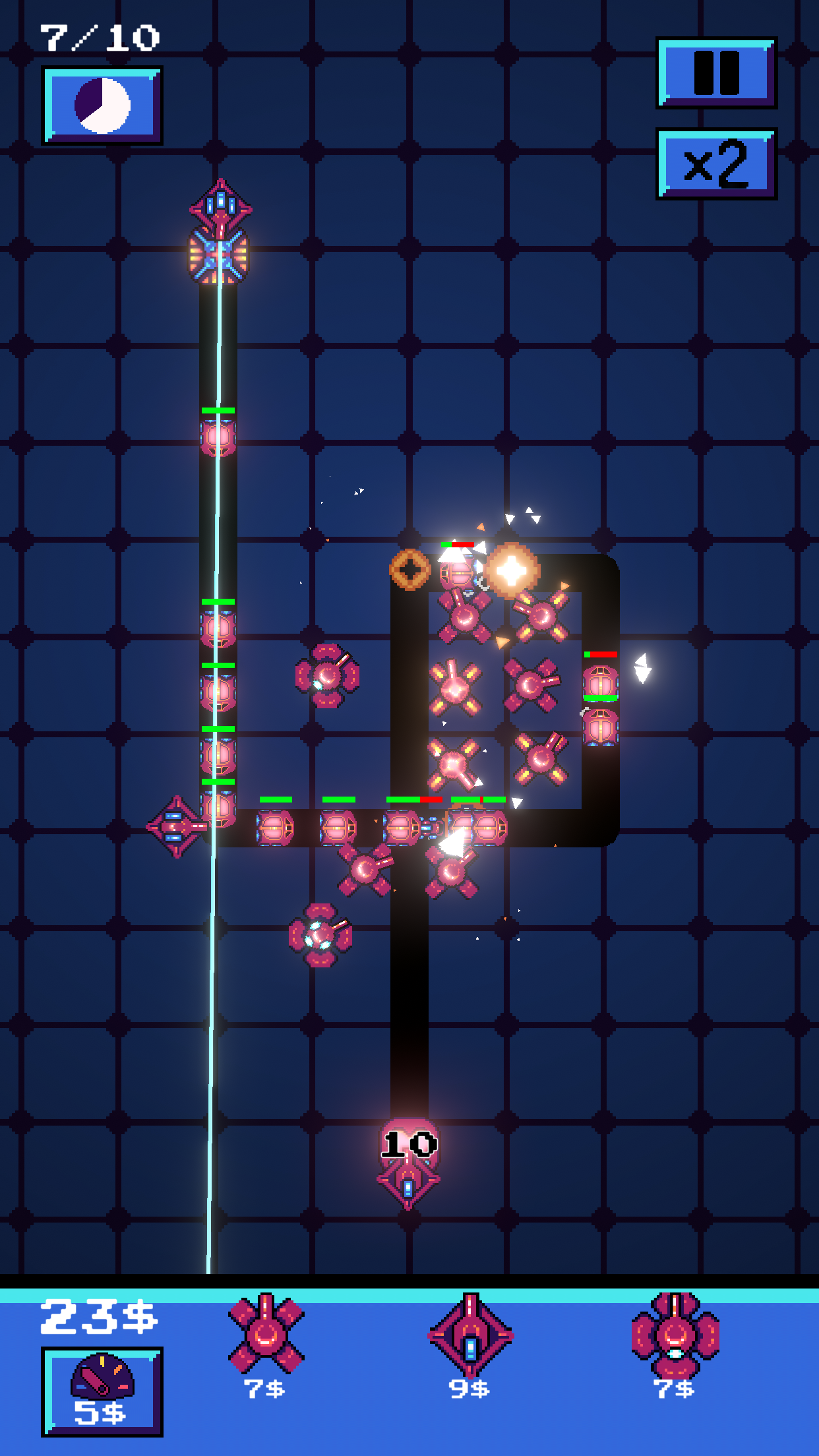Screen dimensions: 819x1456
Task: Pause the game
Action: coord(716,73)
